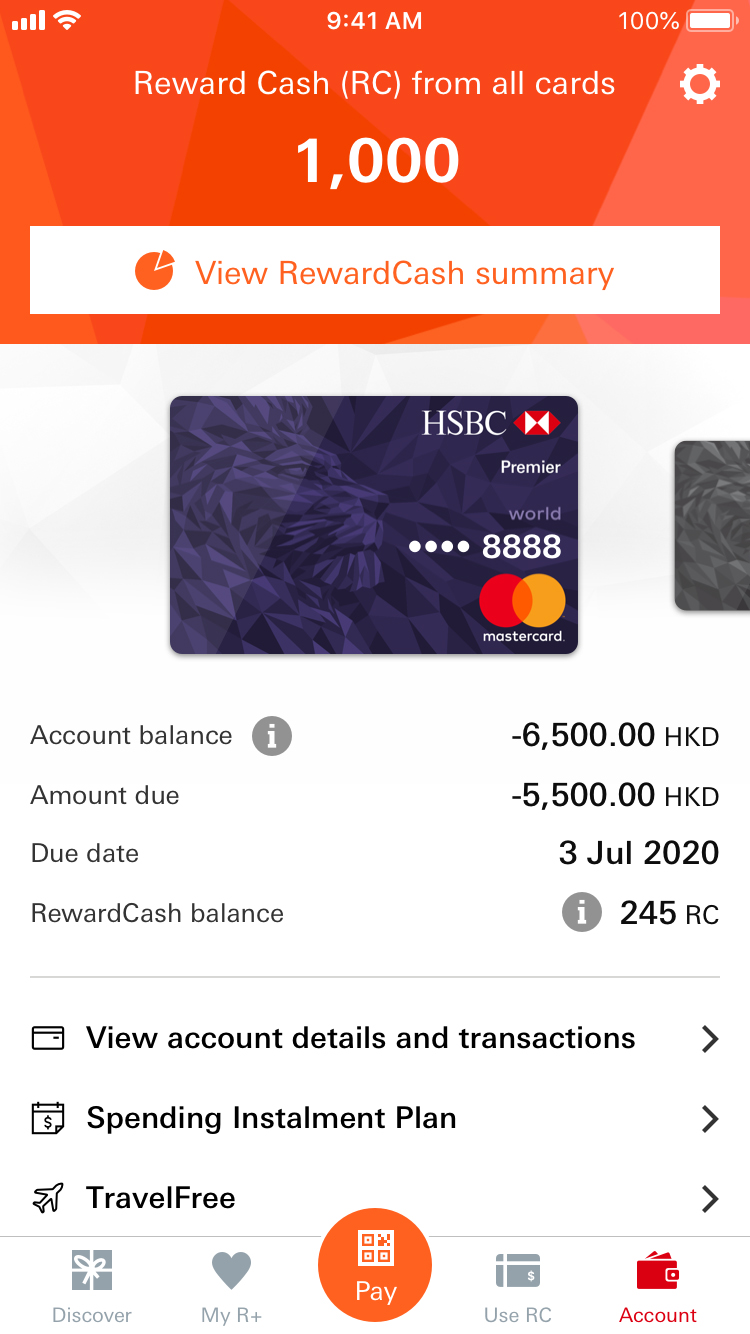Image resolution: width=750 pixels, height=1334 pixels.
Task: View account details and transactions
Action: point(375,1038)
